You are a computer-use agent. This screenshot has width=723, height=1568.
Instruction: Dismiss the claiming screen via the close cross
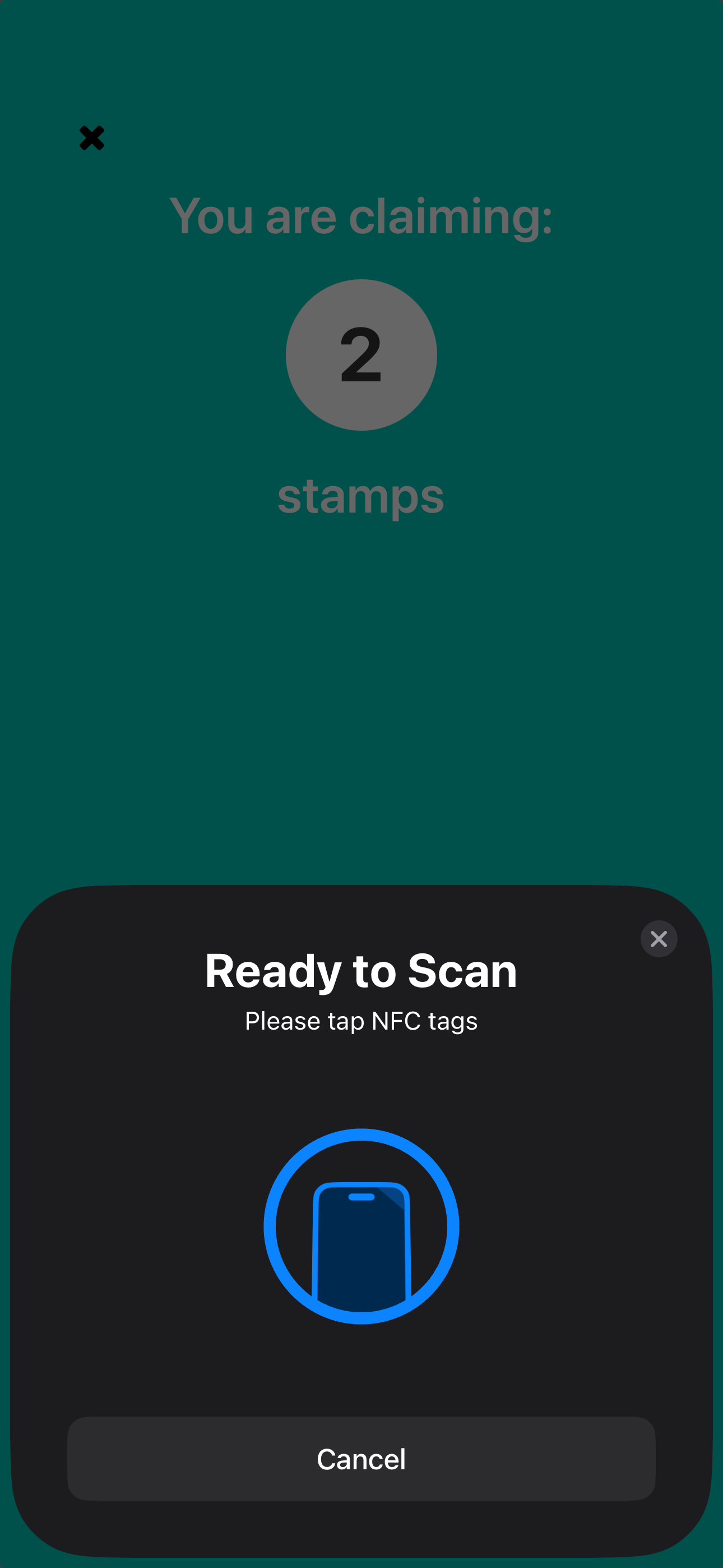pyautogui.click(x=91, y=137)
